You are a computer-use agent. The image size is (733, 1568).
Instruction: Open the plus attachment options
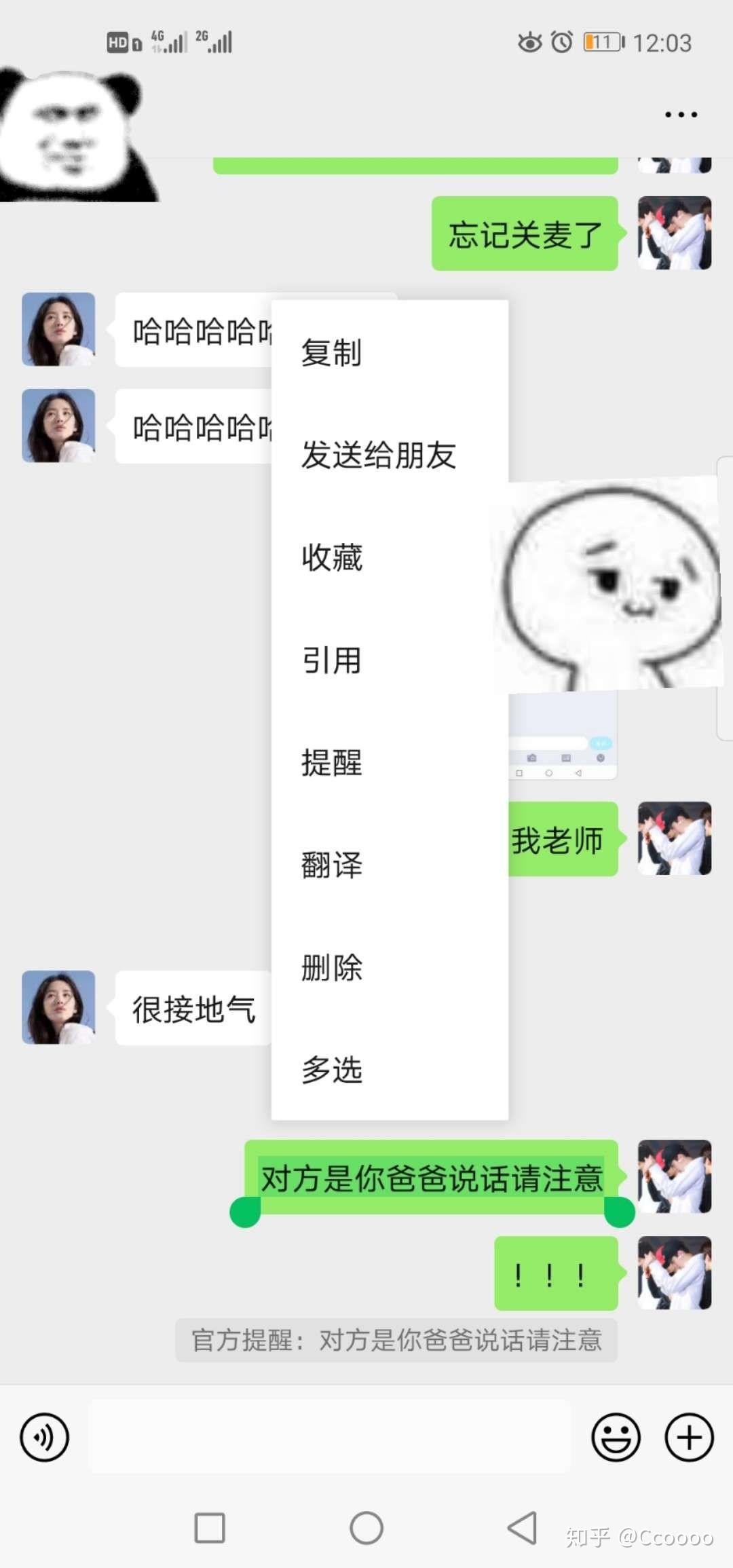coord(689,1437)
